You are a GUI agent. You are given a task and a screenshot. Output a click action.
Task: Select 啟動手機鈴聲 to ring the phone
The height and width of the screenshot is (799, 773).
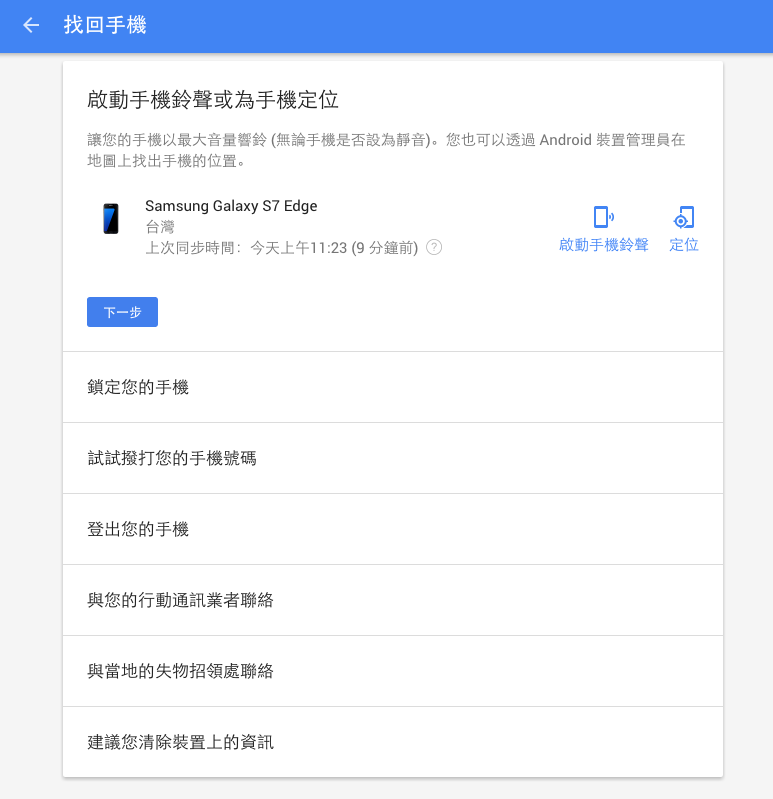click(603, 244)
